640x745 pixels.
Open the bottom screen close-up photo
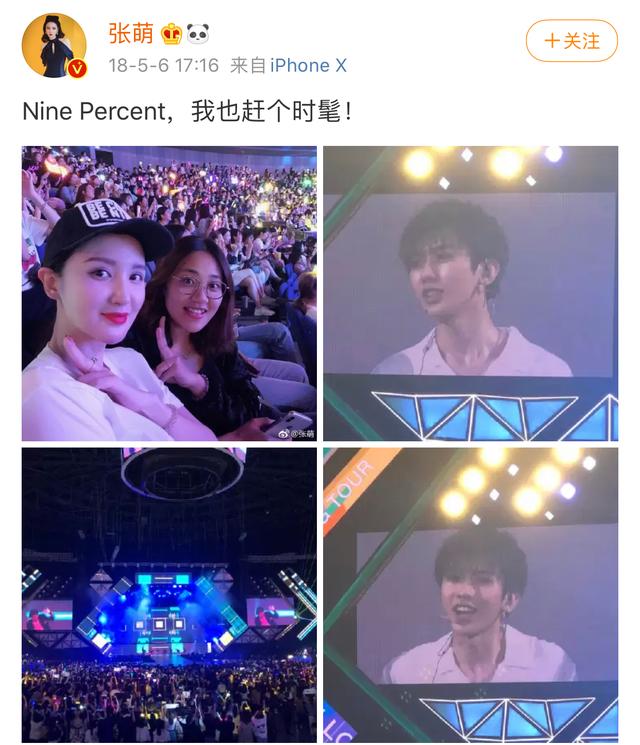[470, 594]
